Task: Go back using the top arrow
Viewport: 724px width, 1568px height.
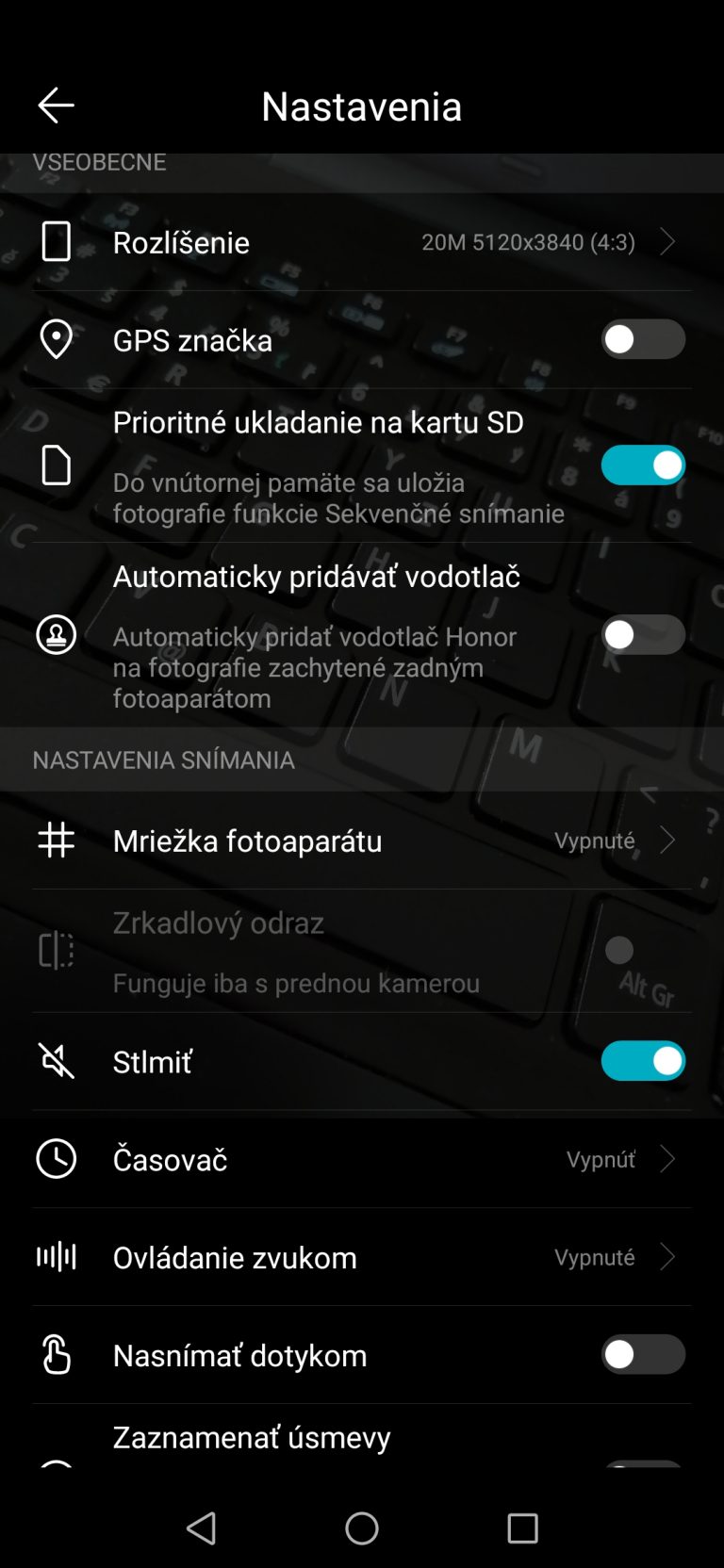Action: [56, 106]
